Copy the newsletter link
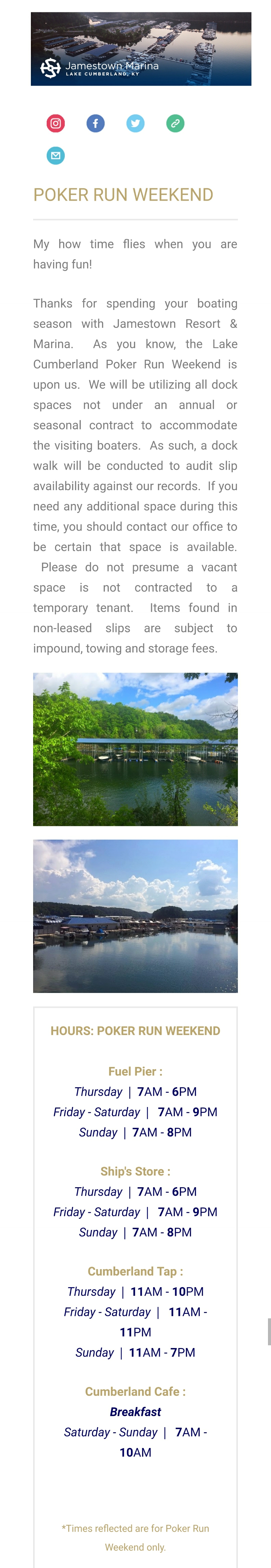The image size is (271, 1568). tap(175, 124)
